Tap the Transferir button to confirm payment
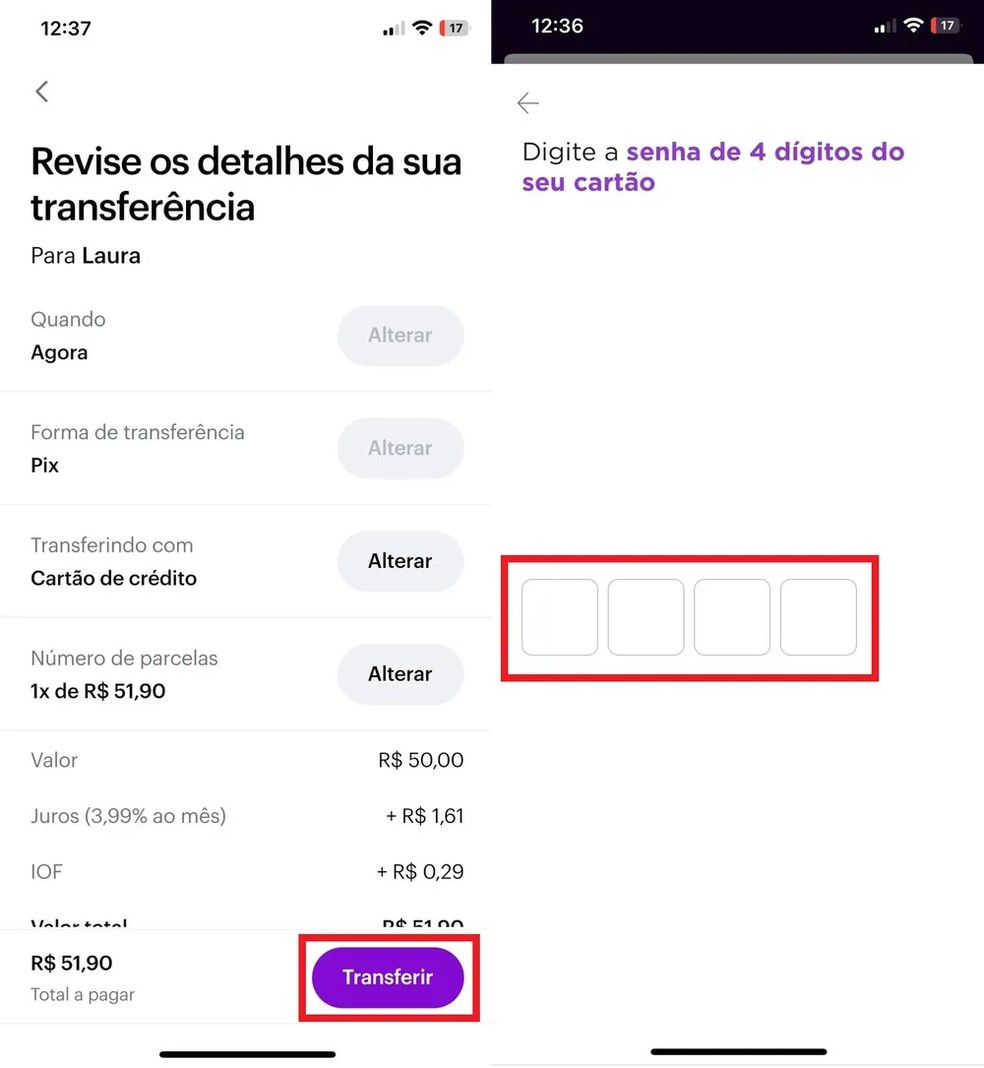 click(388, 977)
